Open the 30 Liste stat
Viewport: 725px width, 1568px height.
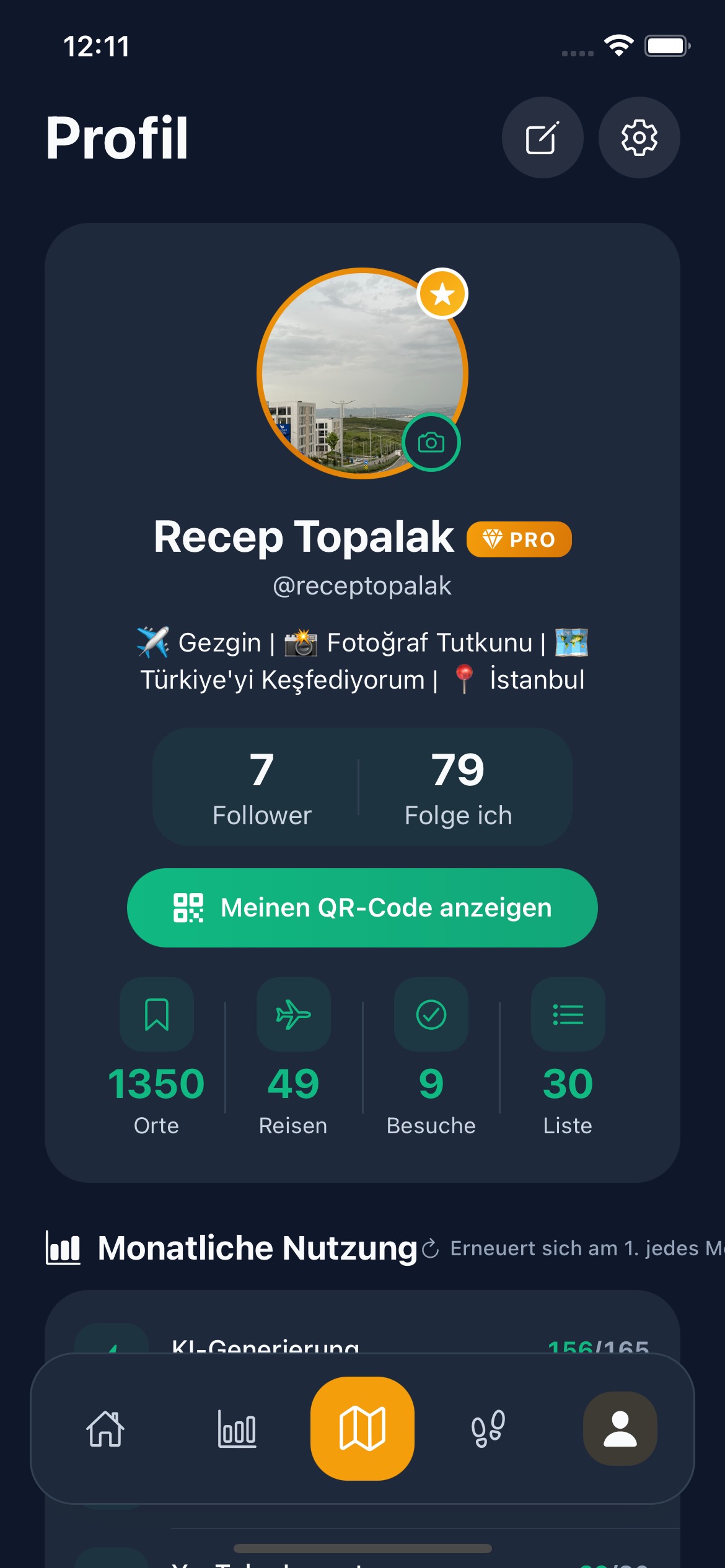point(568,1059)
